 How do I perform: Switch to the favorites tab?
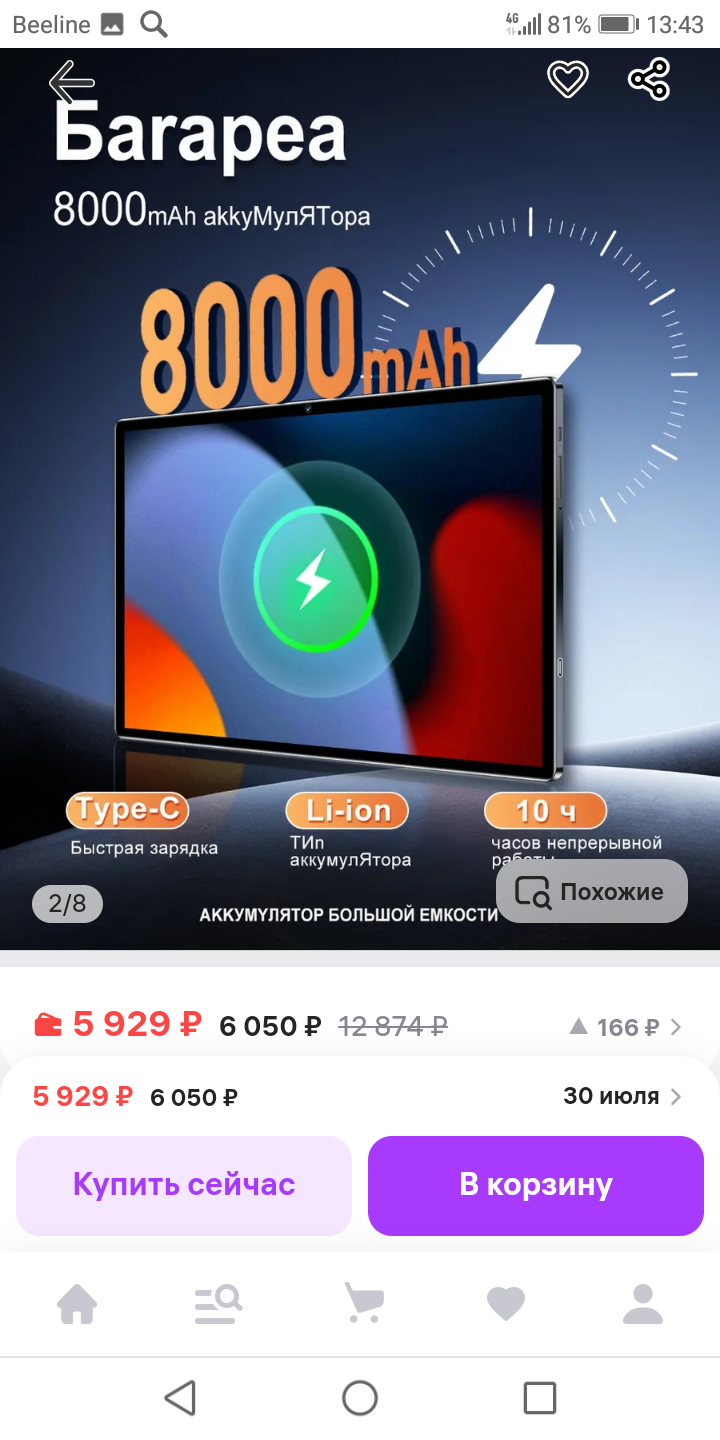(x=505, y=1304)
